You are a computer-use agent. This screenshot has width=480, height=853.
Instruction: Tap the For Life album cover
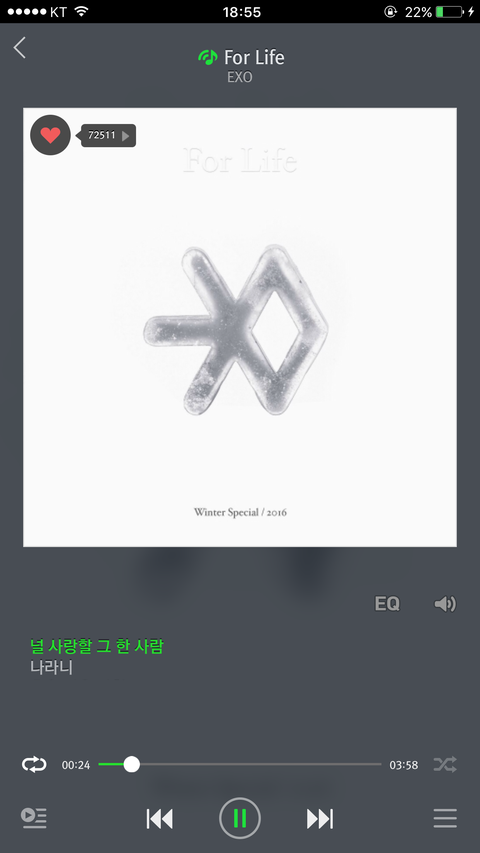pos(240,327)
